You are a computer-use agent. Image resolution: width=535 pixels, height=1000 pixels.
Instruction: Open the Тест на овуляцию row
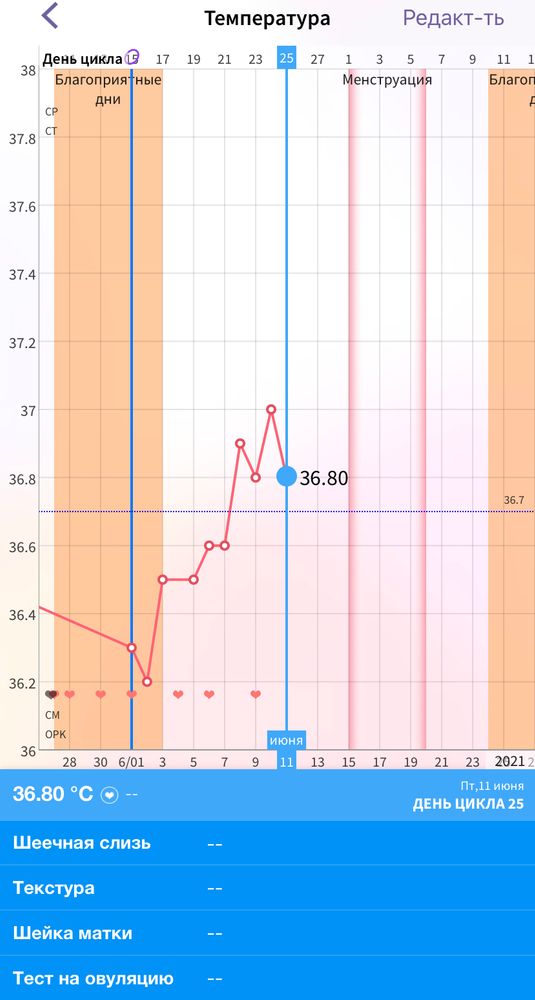pyautogui.click(x=267, y=978)
